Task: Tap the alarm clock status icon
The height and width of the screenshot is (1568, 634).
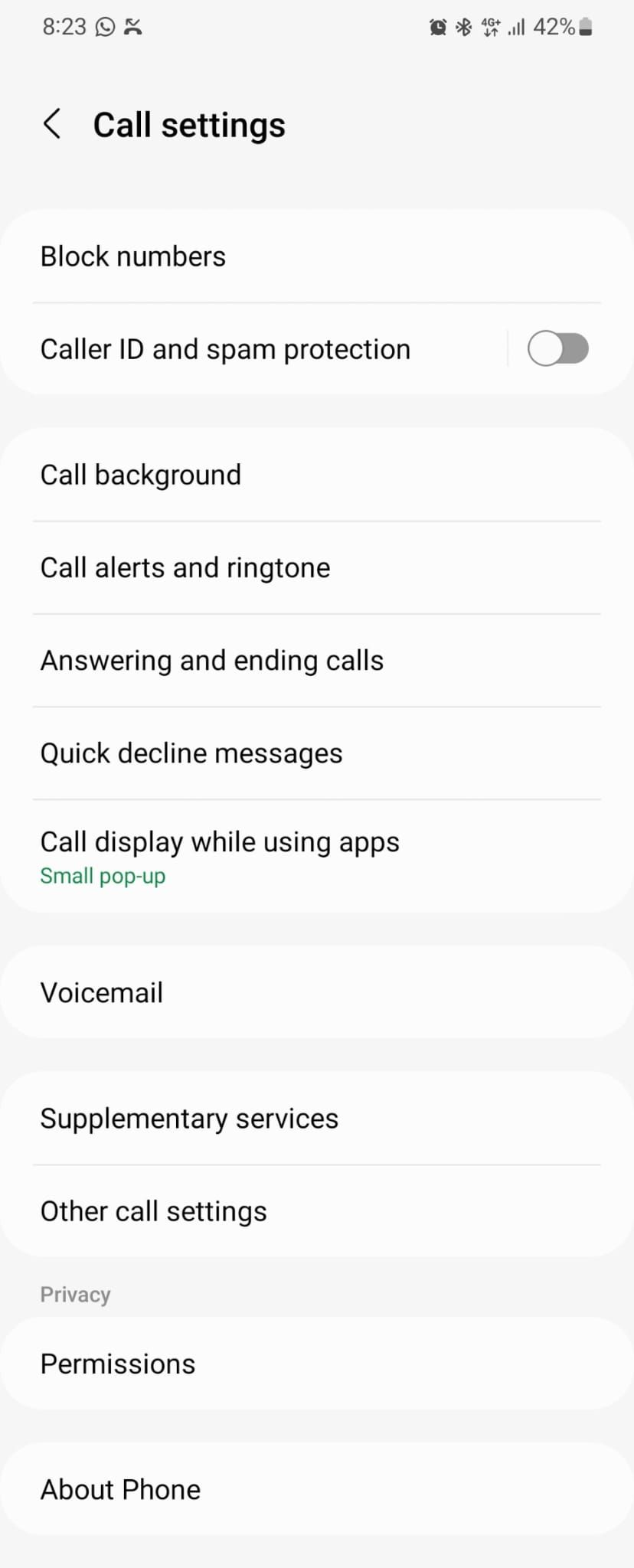Action: [437, 27]
